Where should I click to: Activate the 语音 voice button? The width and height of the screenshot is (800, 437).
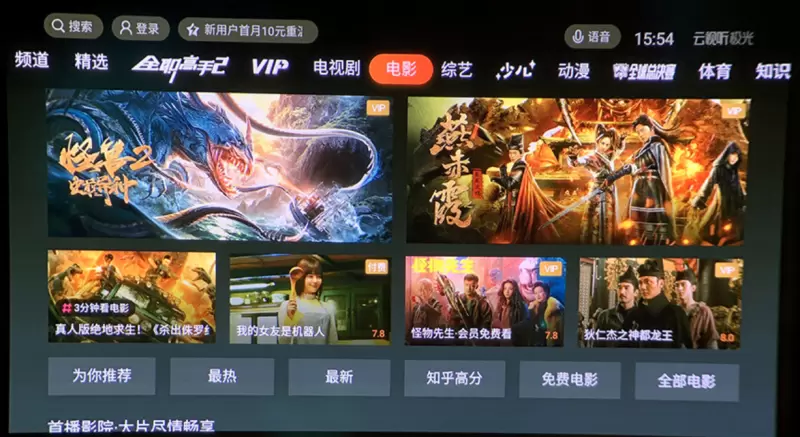click(x=590, y=36)
